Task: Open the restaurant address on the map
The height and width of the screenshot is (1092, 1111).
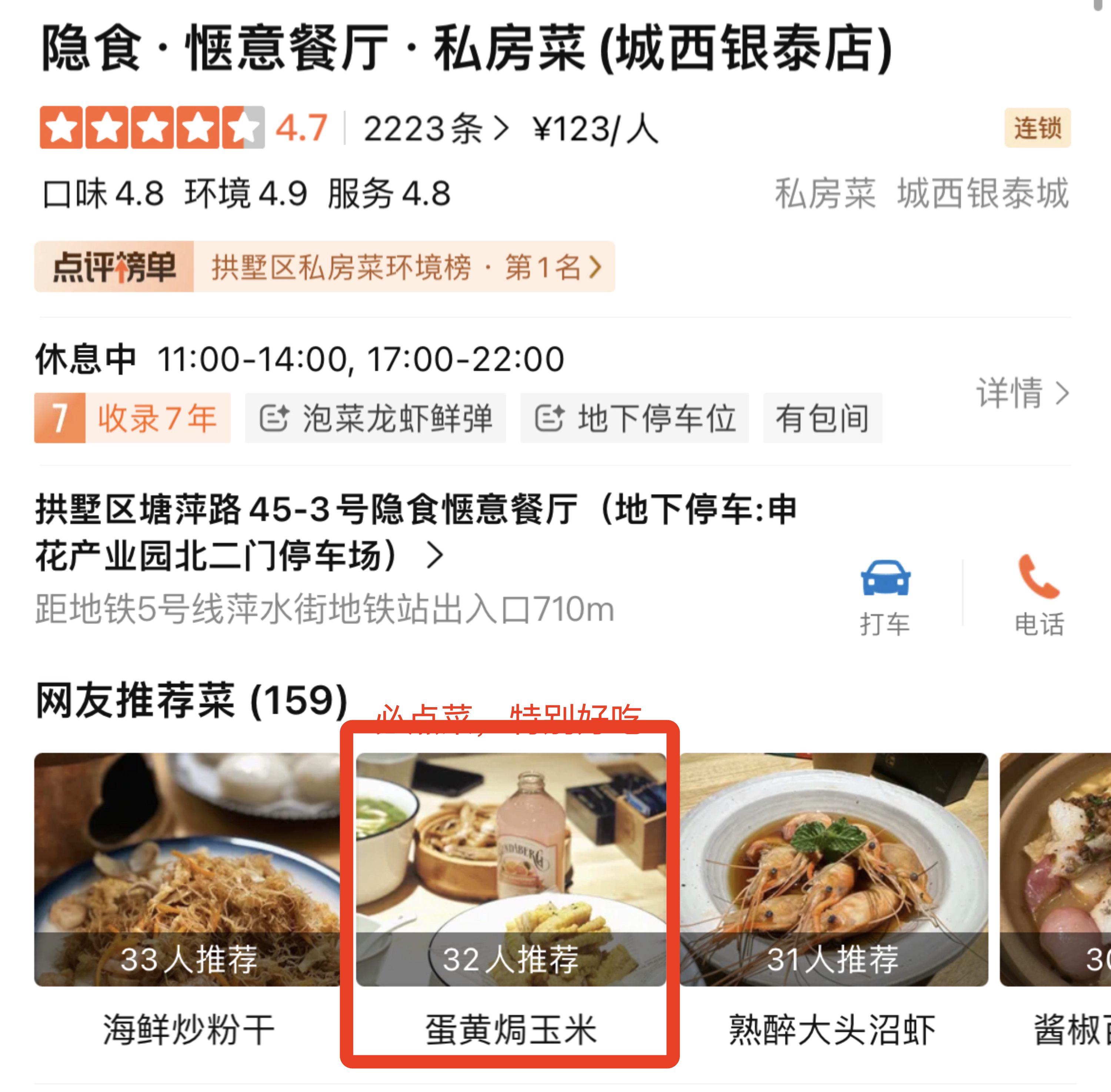Action: (x=415, y=532)
